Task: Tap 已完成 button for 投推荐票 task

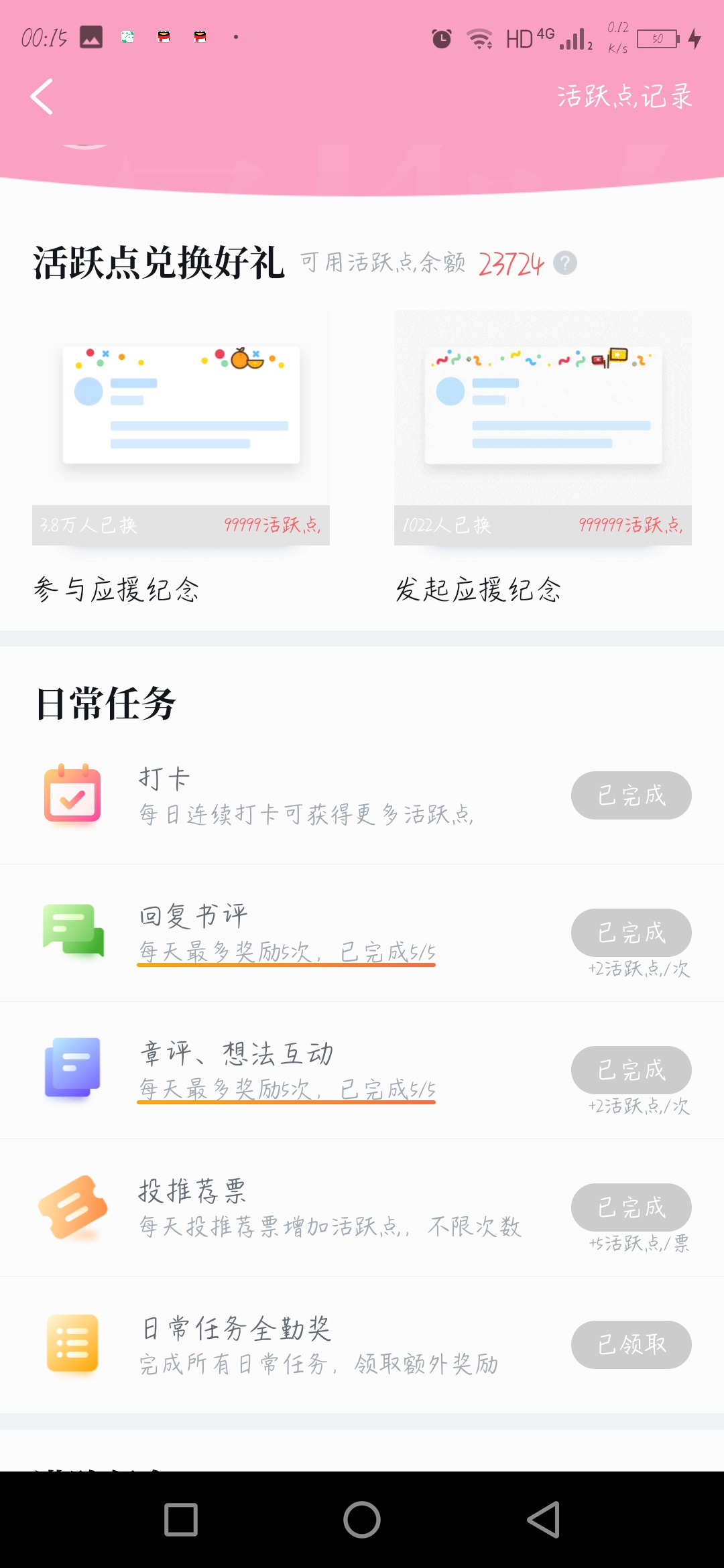Action: (x=631, y=1207)
